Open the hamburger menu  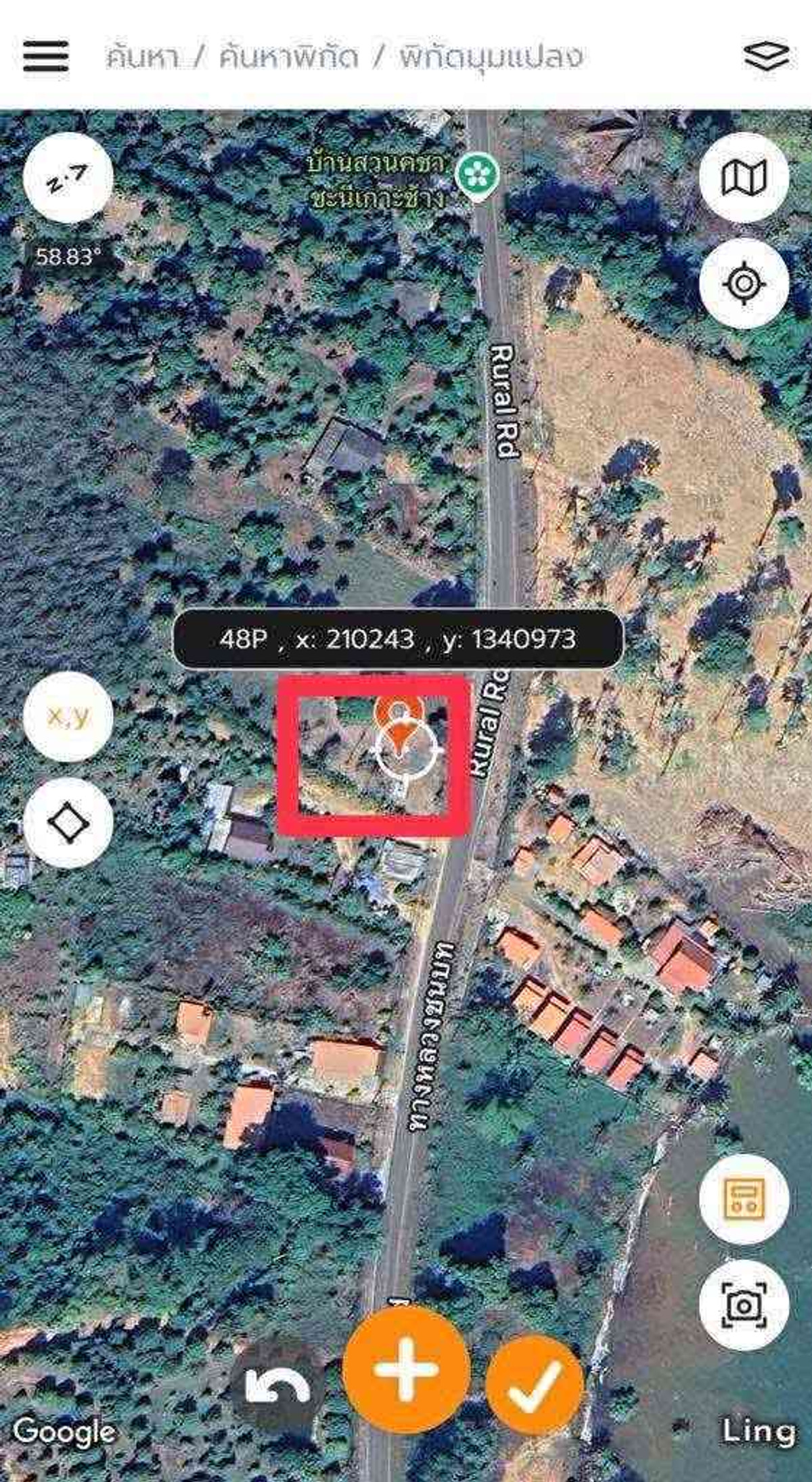click(x=46, y=55)
